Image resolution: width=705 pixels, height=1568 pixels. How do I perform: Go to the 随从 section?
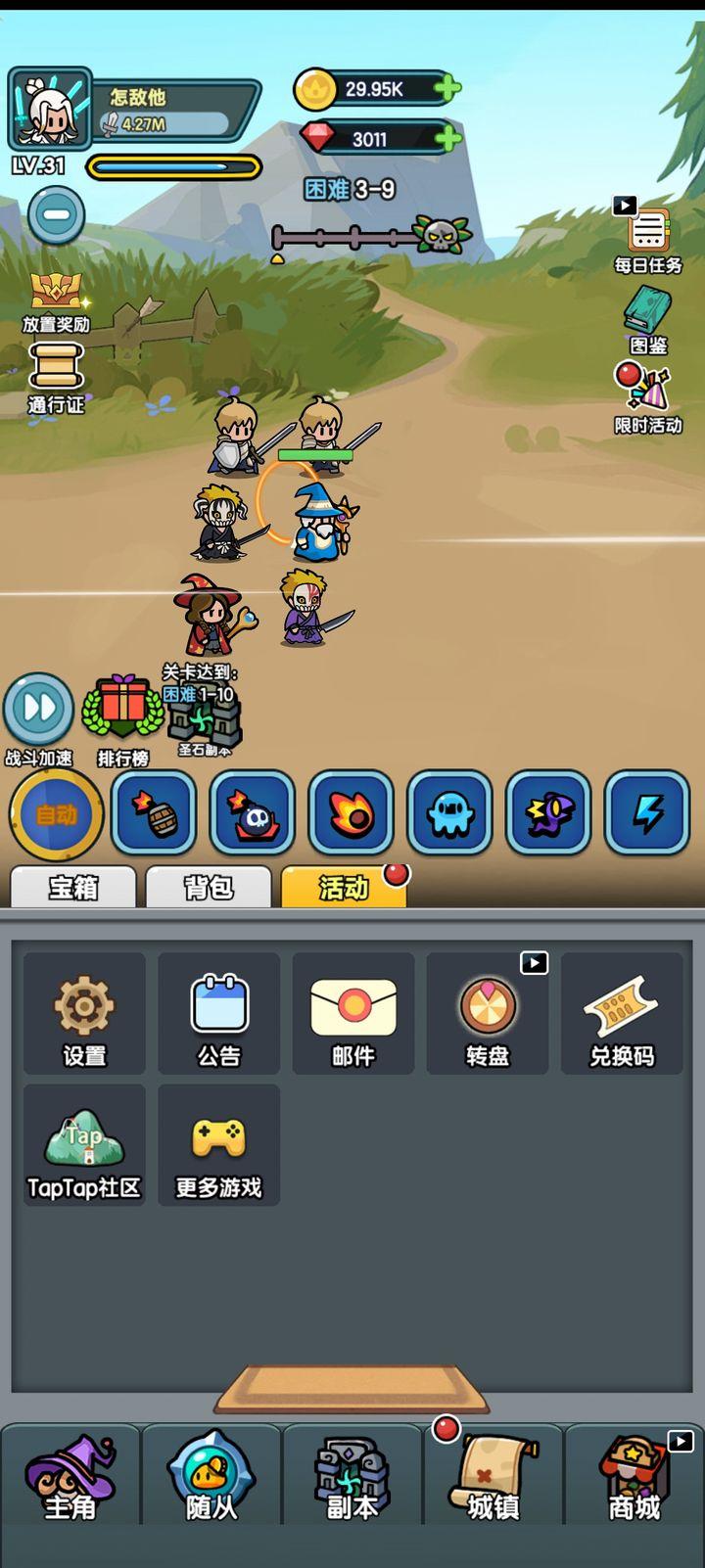click(x=211, y=1476)
